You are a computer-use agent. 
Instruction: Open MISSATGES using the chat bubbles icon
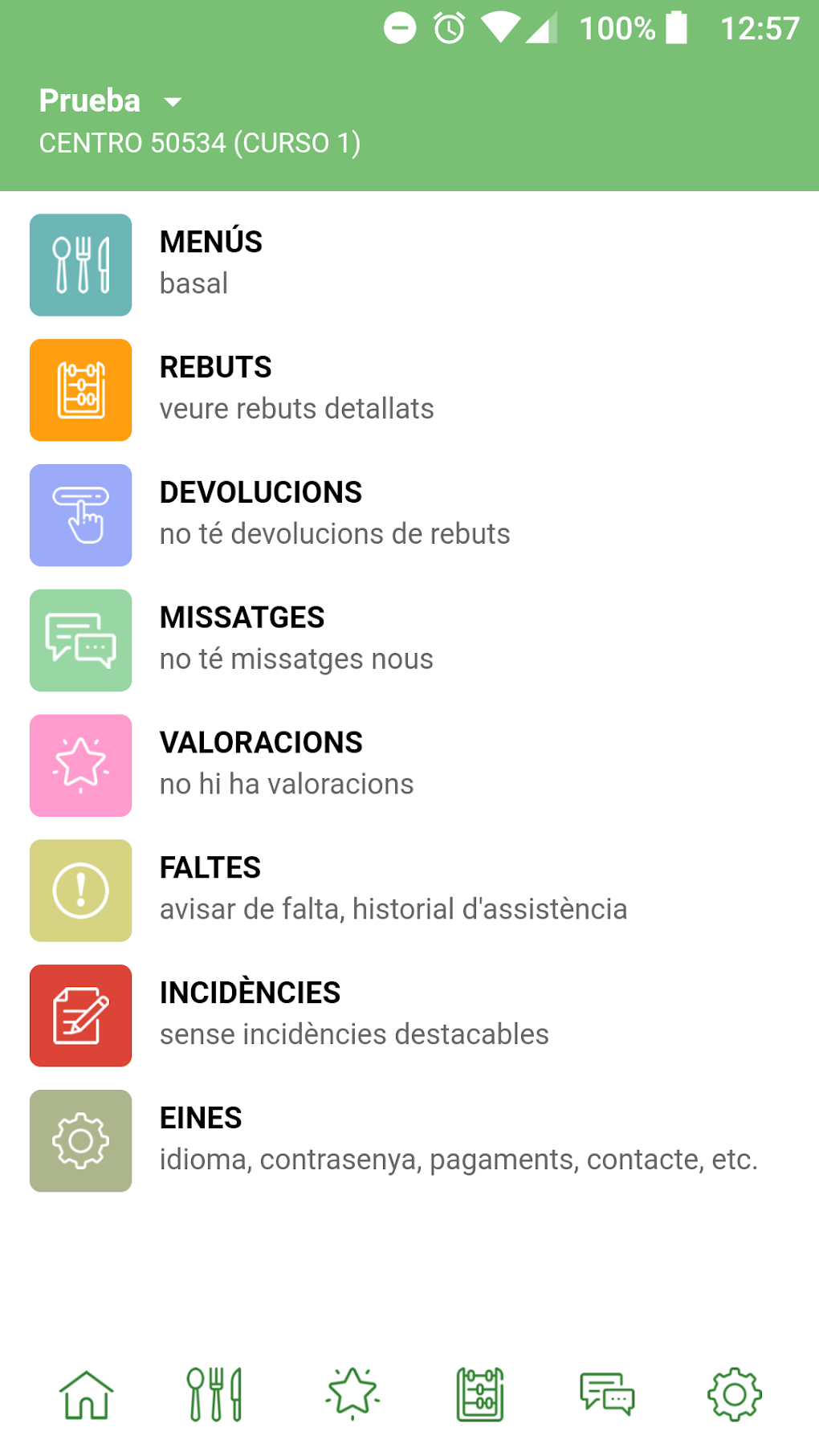pyautogui.click(x=80, y=640)
